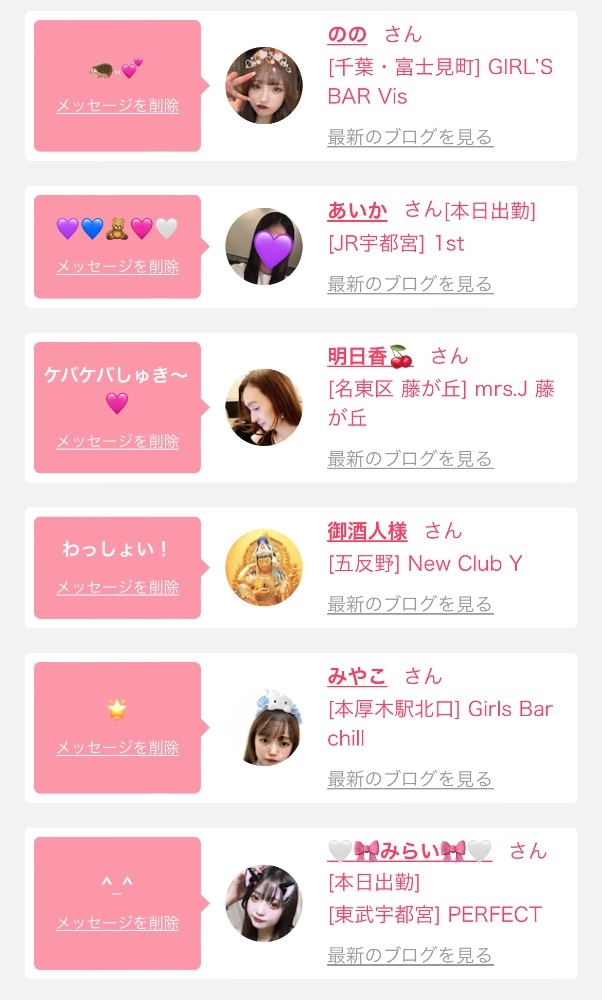This screenshot has height=1000, width=602.
Task: View みやこ's latest blog
Action: coord(410,779)
